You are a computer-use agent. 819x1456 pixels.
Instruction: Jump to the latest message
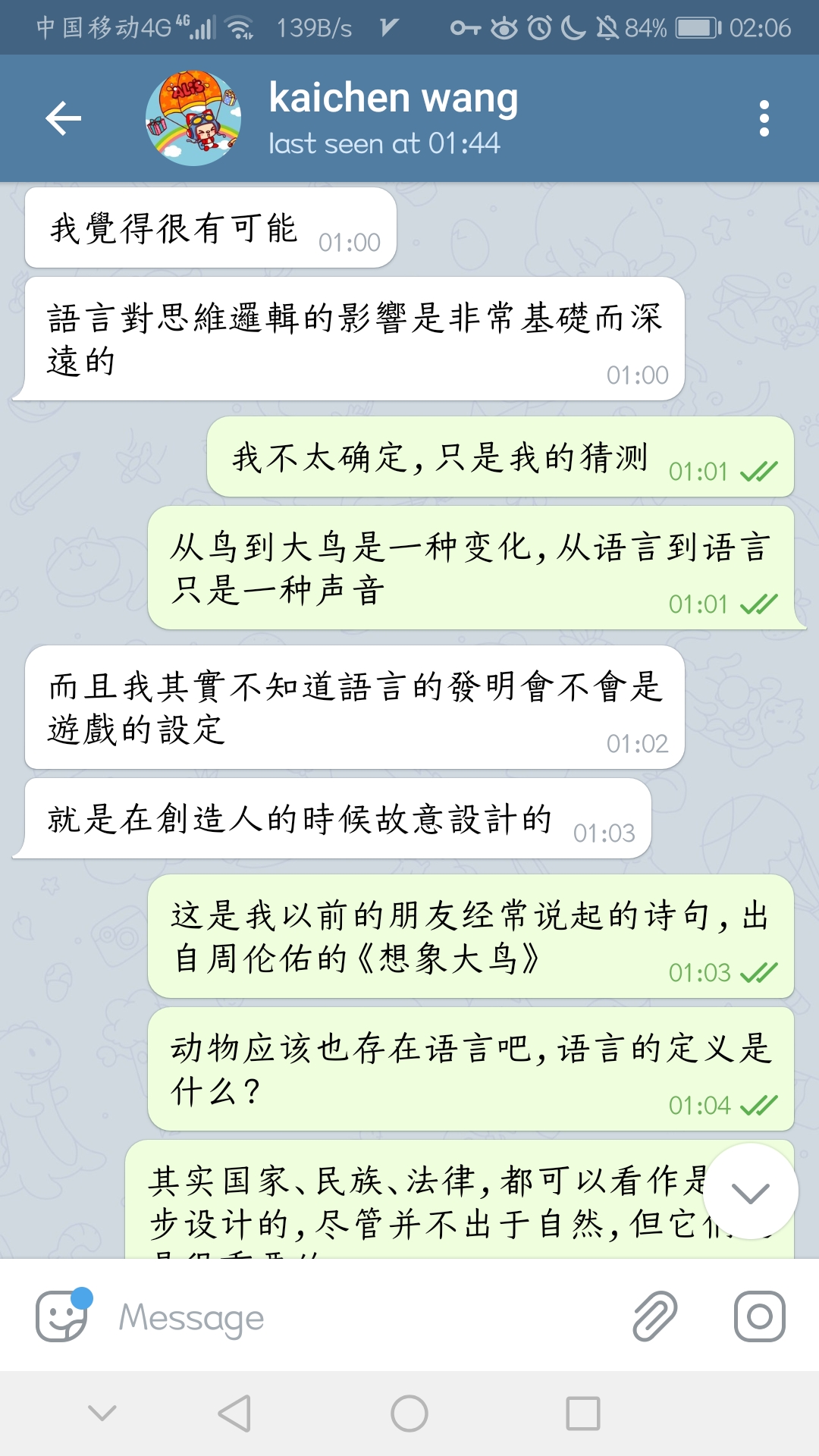(x=750, y=1192)
